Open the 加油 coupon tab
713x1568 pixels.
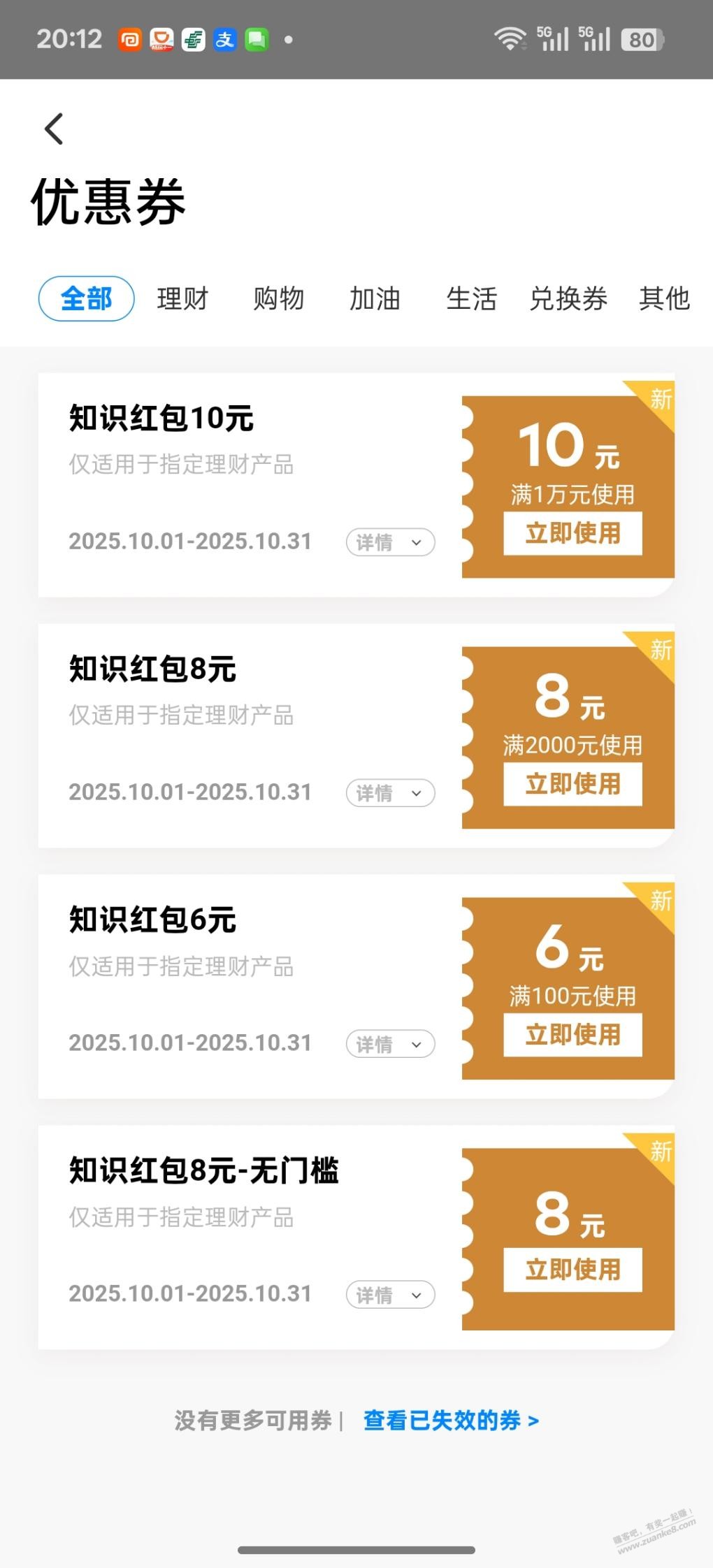point(375,299)
